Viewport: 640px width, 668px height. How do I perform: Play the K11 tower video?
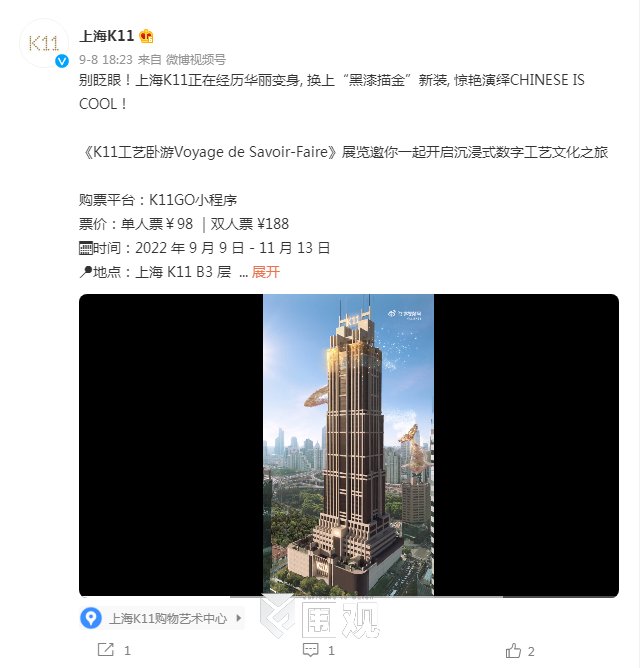(x=348, y=445)
